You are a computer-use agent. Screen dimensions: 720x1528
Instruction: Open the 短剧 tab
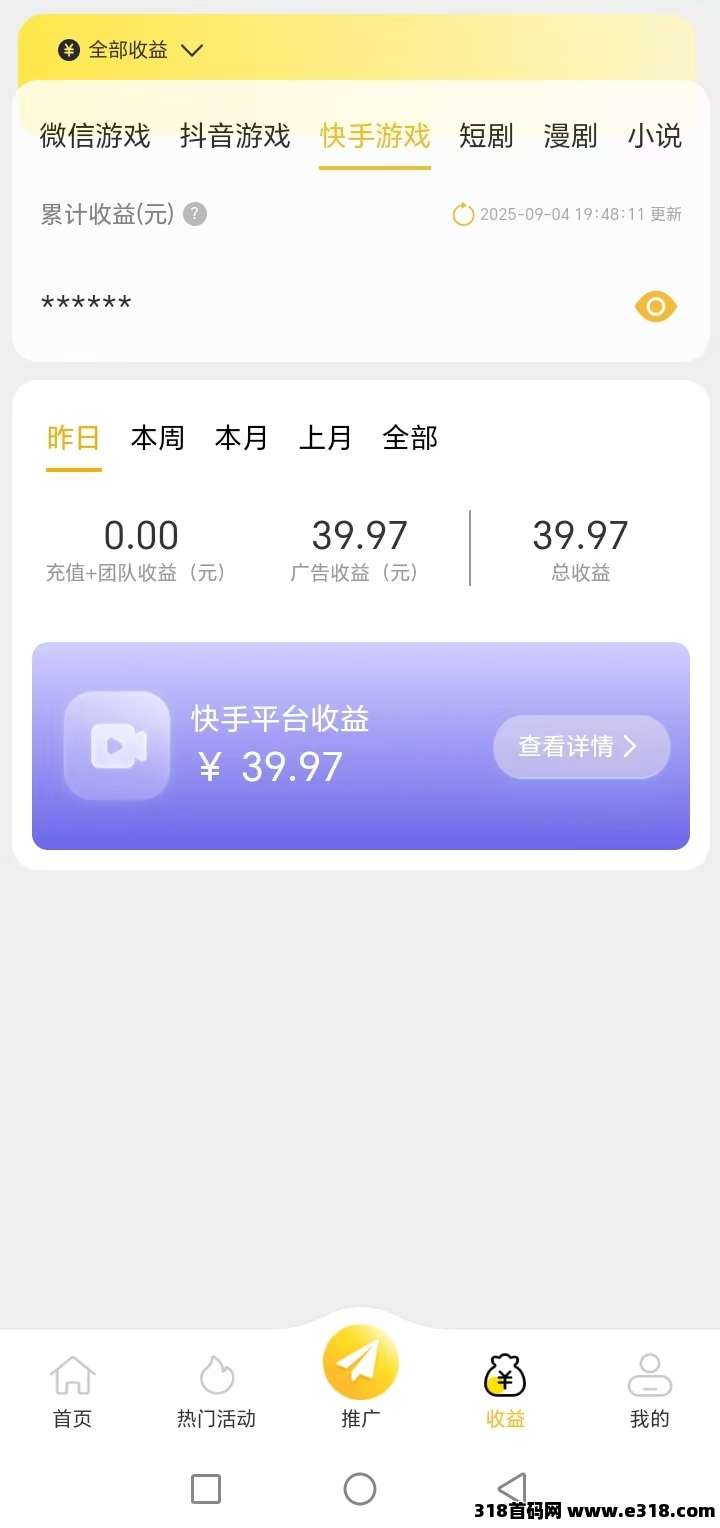pos(486,136)
